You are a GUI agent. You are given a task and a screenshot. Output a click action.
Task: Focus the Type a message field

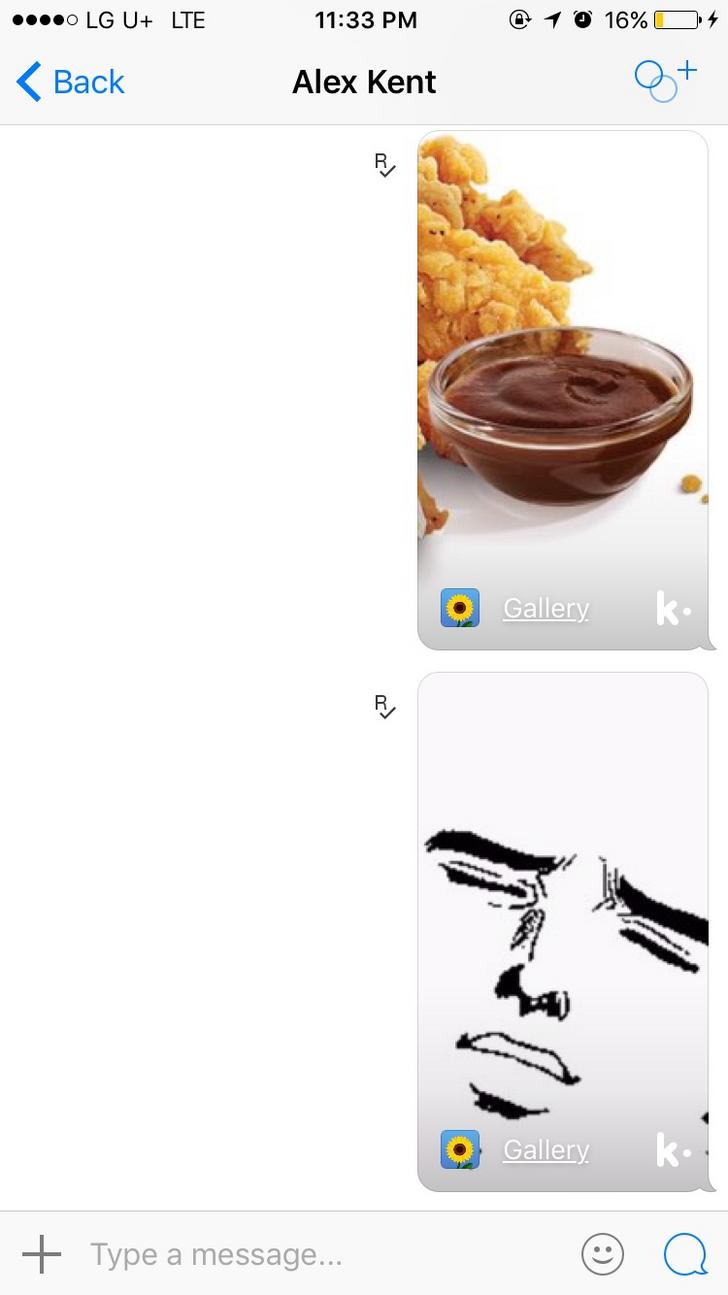pos(320,1254)
